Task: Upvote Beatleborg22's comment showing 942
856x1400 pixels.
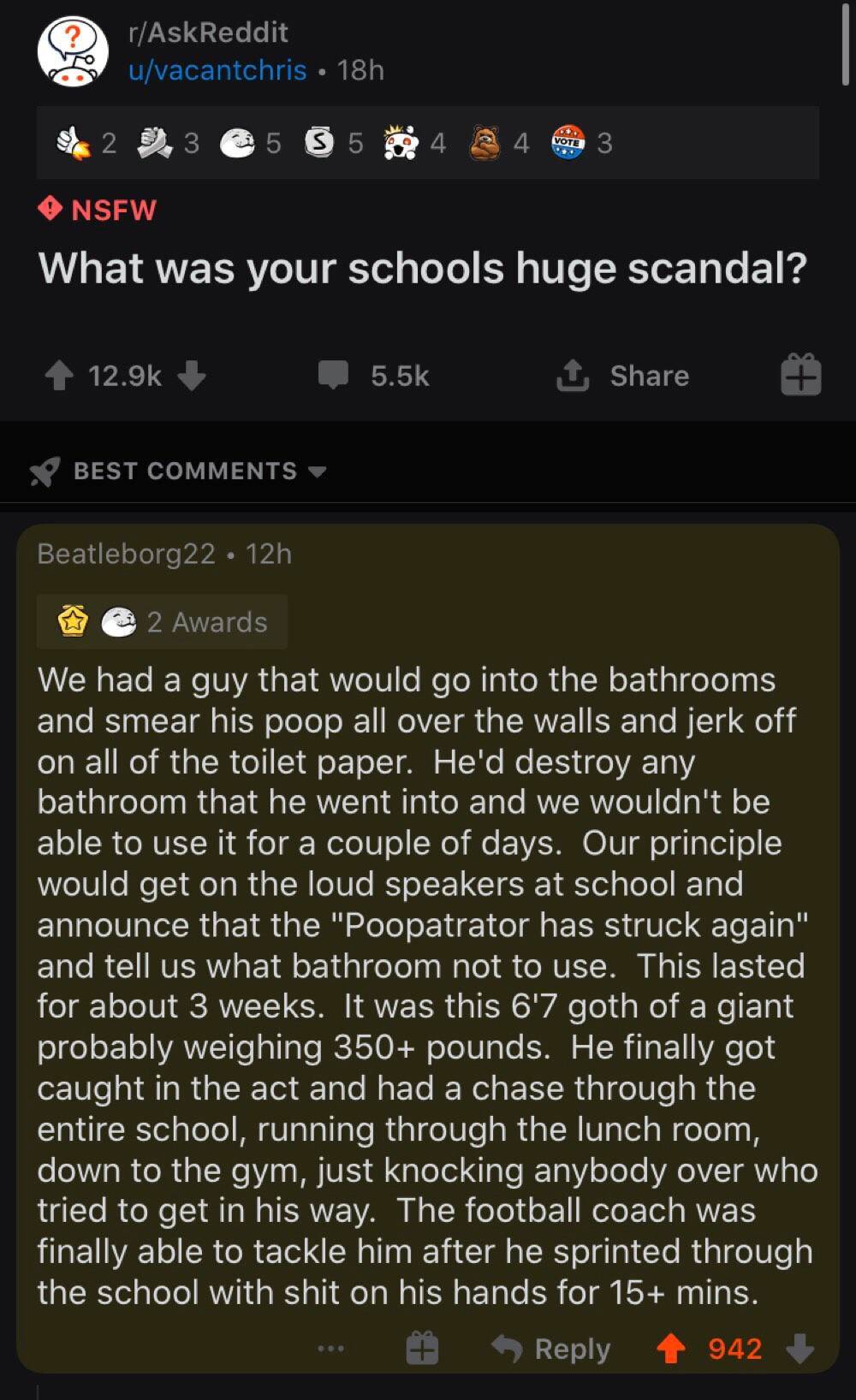Action: (x=673, y=1346)
